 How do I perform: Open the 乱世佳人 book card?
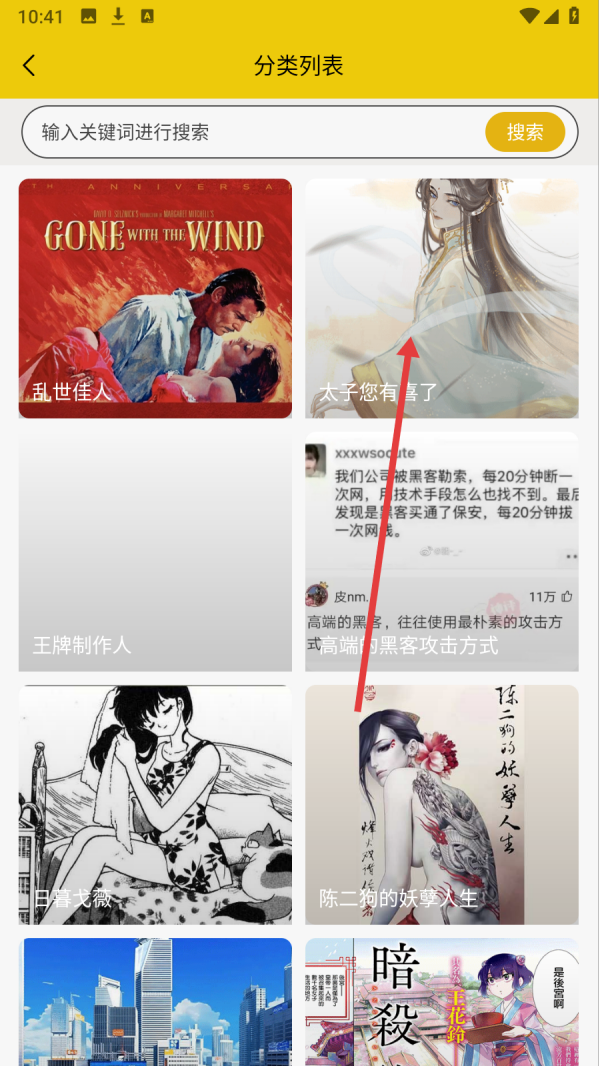point(155,298)
